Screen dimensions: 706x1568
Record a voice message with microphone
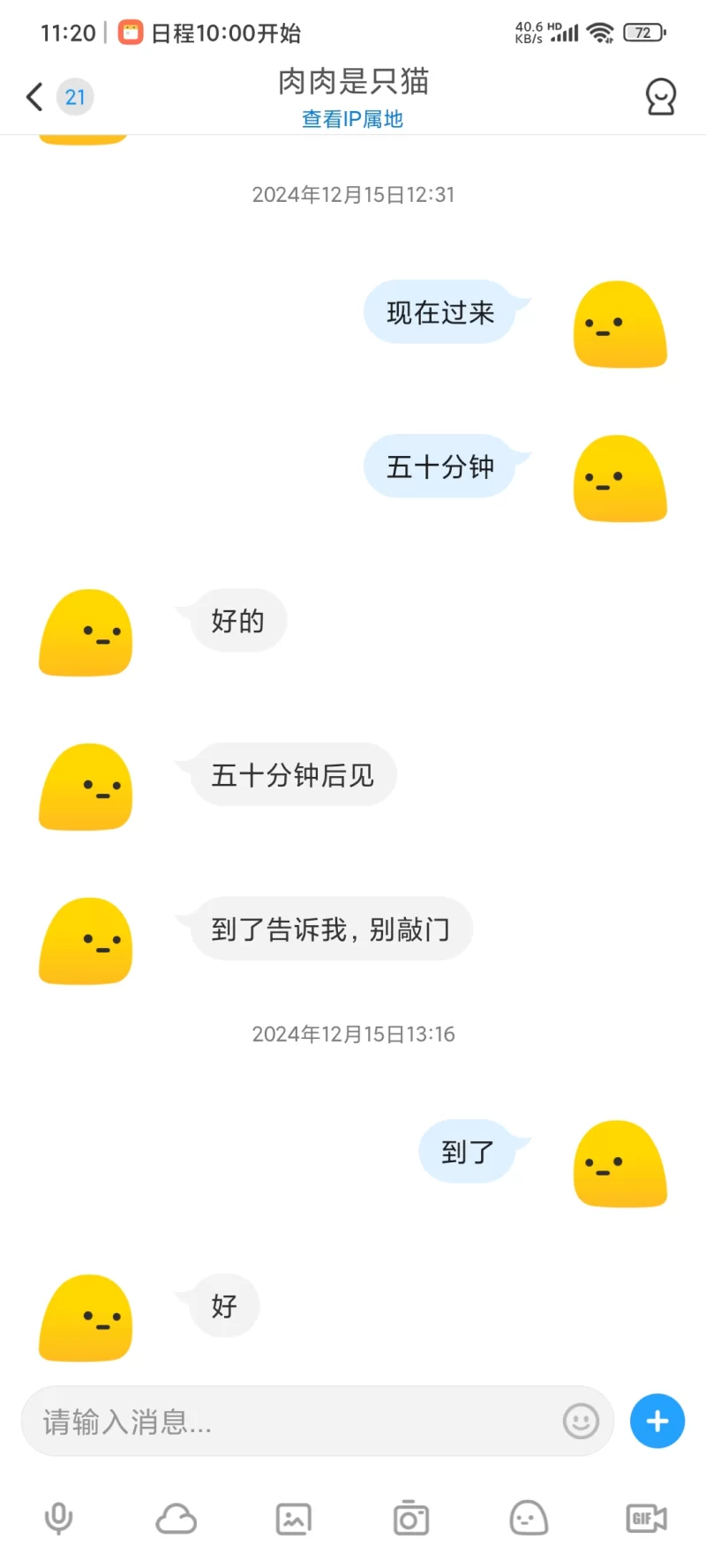(59, 1519)
